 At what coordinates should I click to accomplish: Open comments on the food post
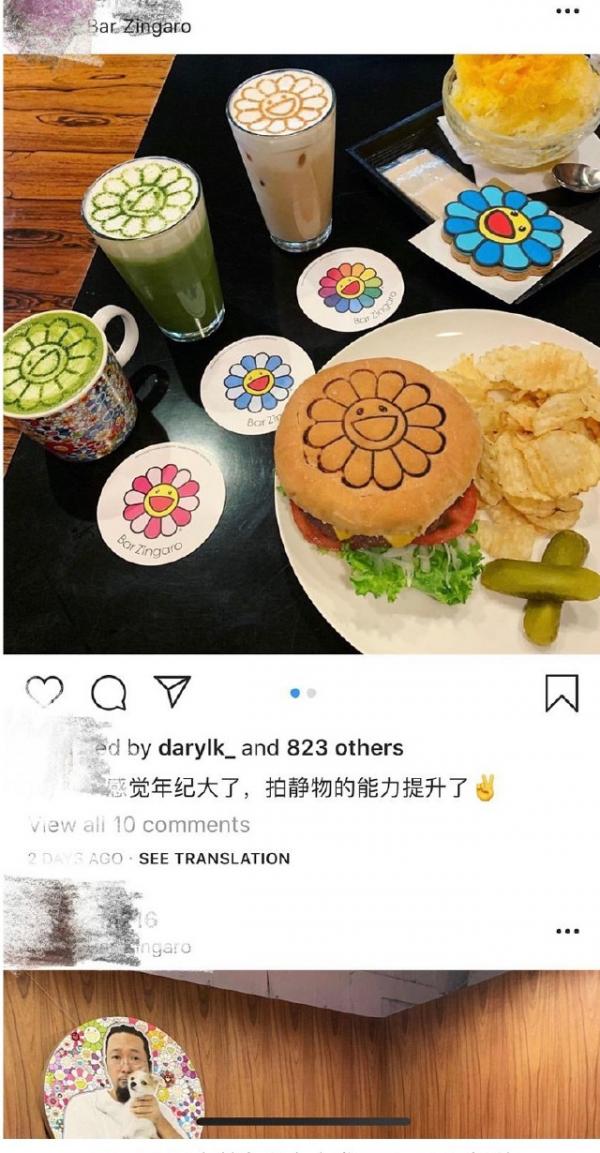point(108,692)
